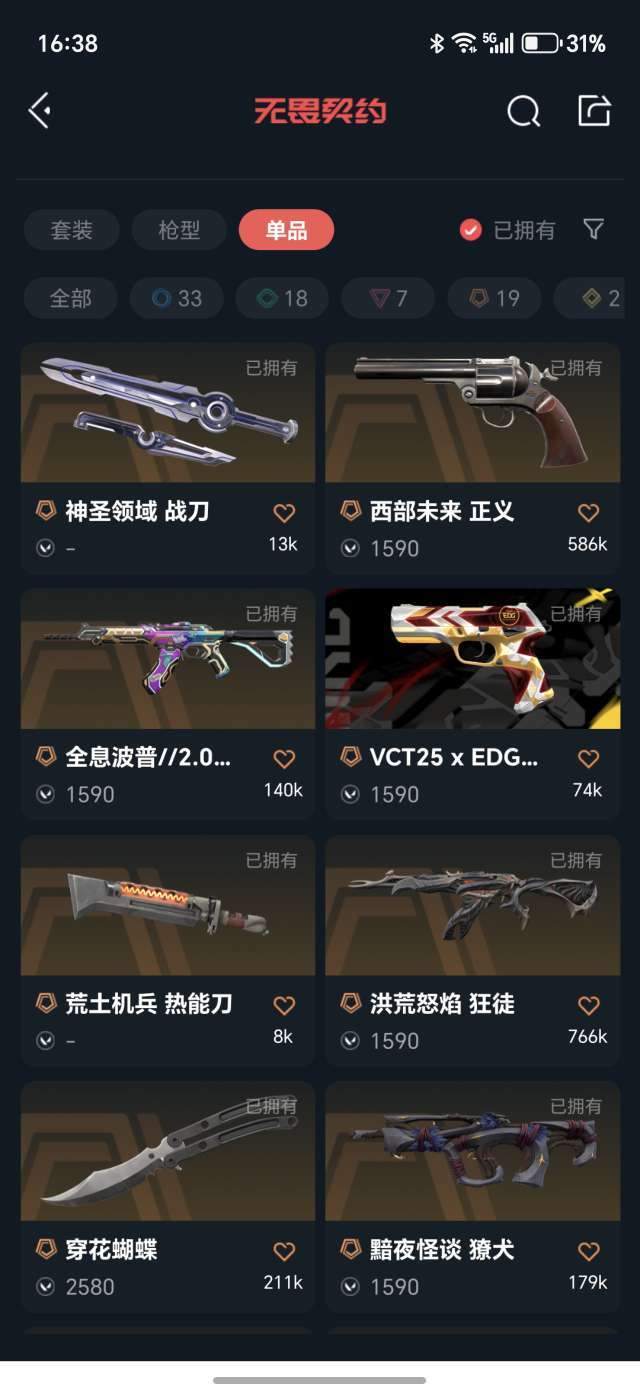Open the 洪荒怒焰 狂徒 skin card
Viewport: 640px width, 1400px height.
pos(473,950)
